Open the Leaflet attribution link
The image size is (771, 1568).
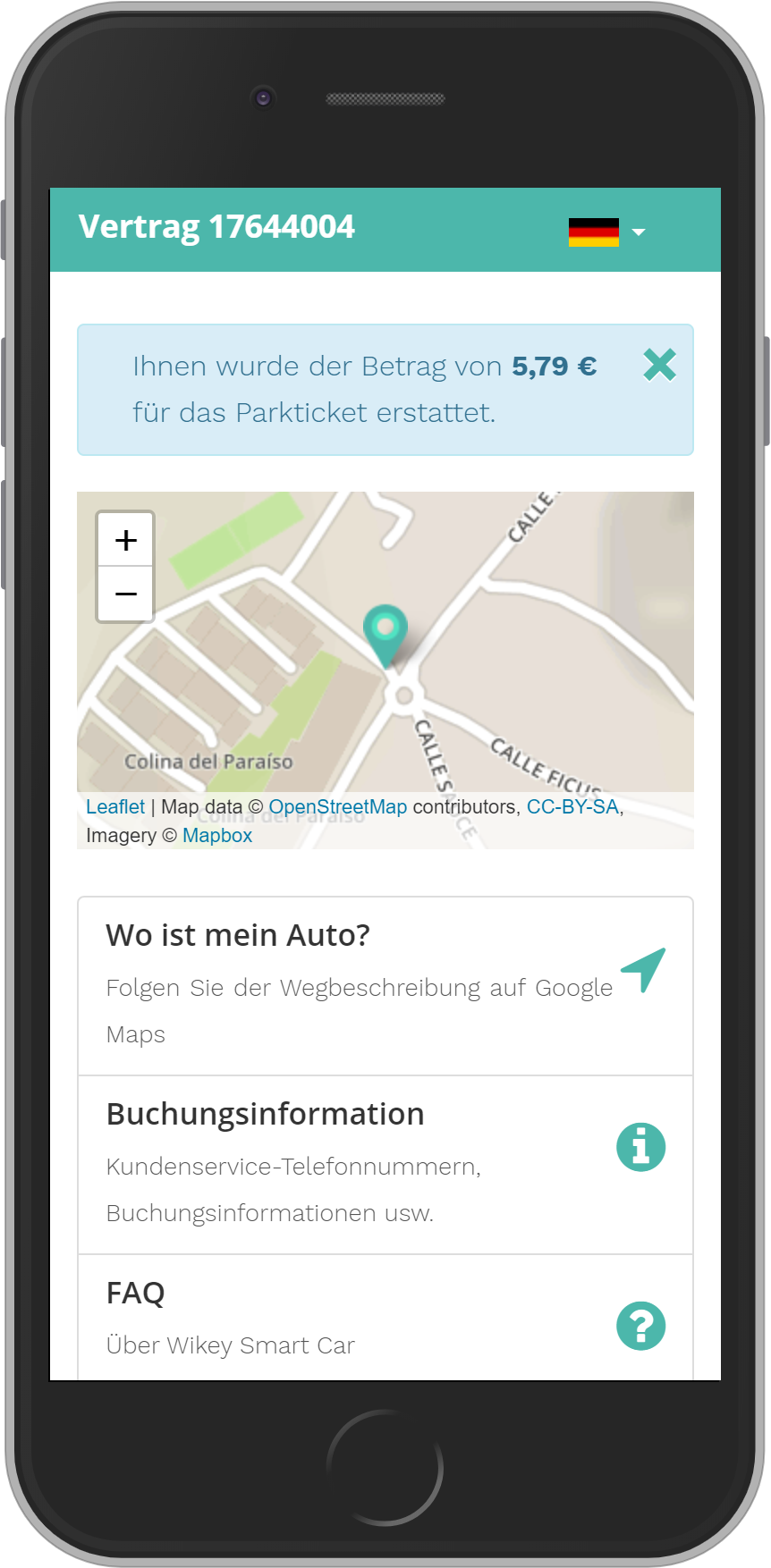115,806
